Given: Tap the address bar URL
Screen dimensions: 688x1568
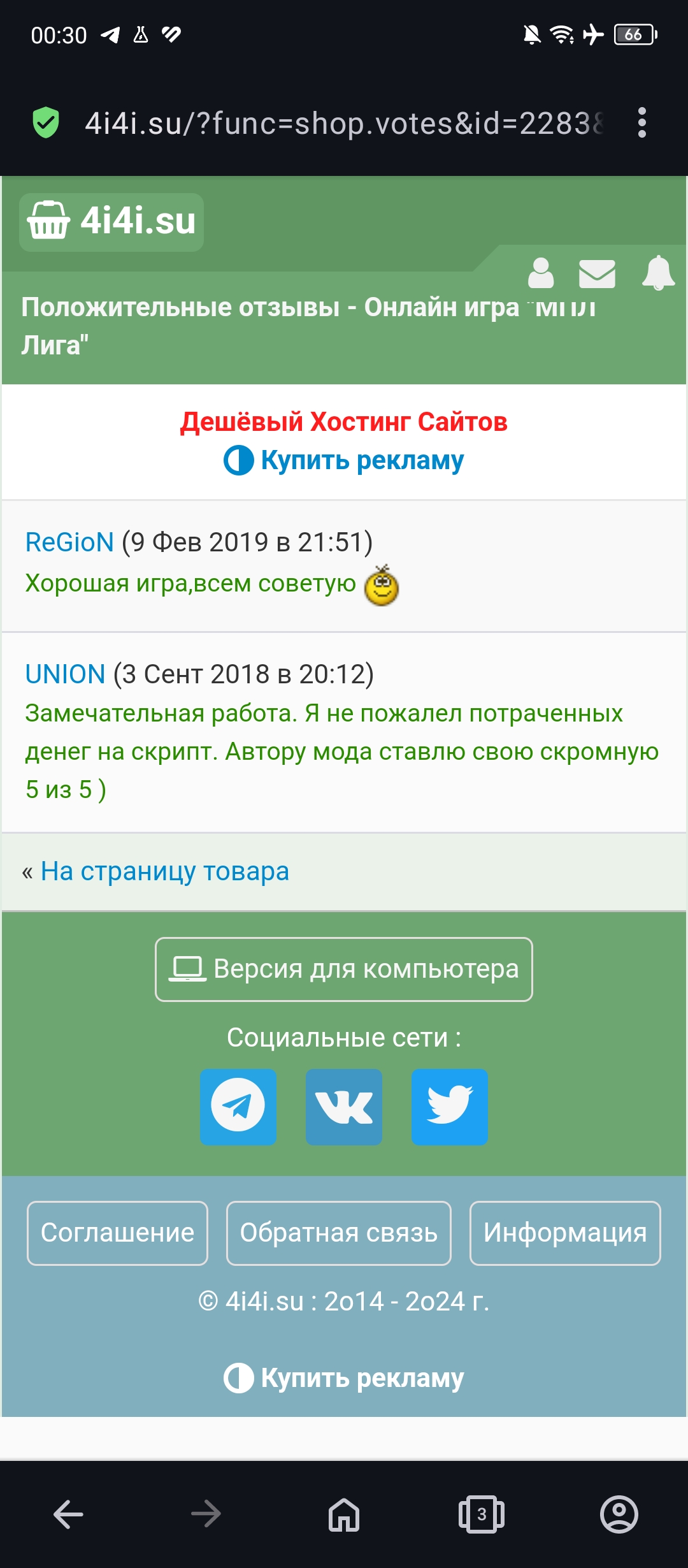Looking at the screenshot, I should pyautogui.click(x=344, y=123).
